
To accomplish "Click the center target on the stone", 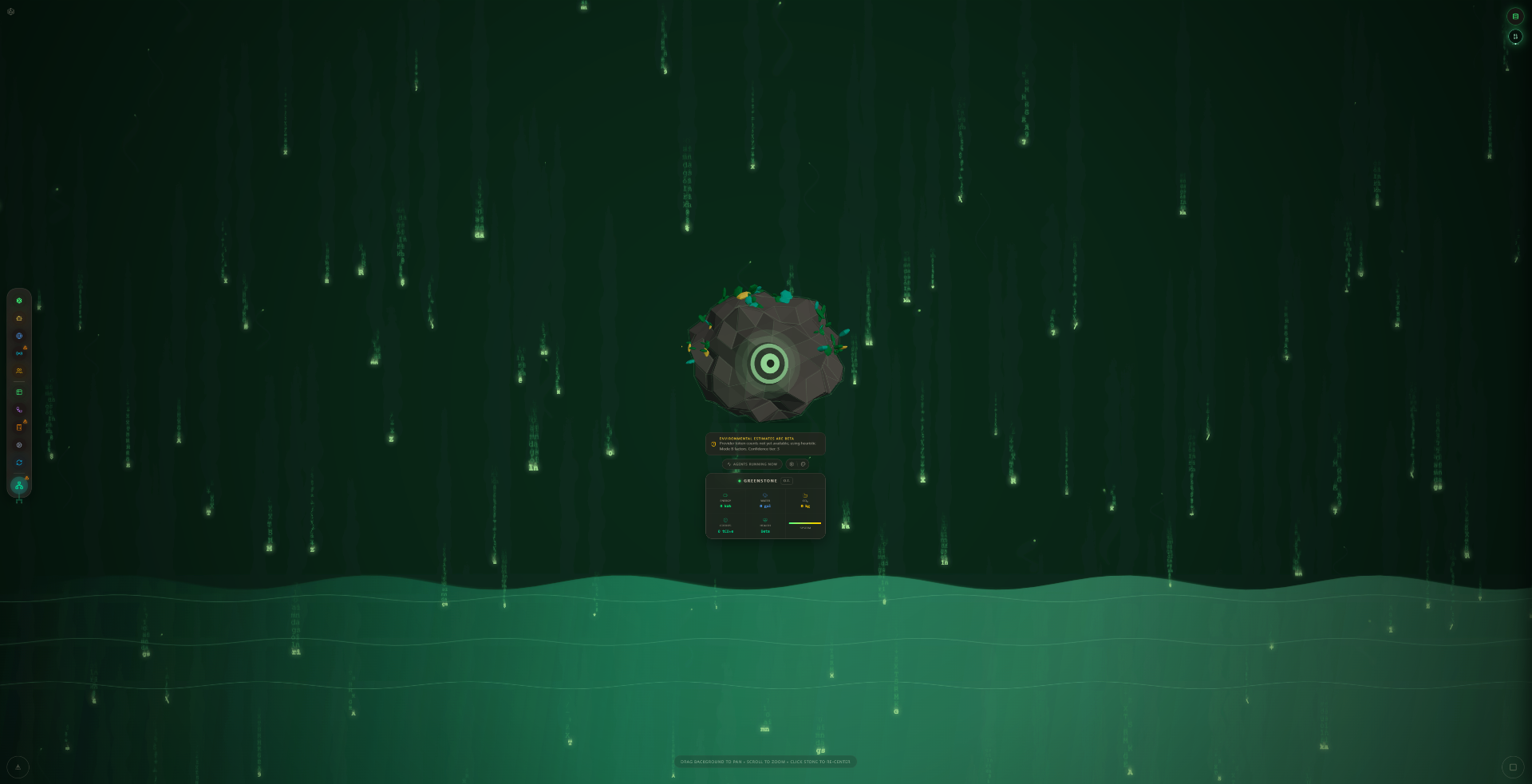I will tap(769, 364).
